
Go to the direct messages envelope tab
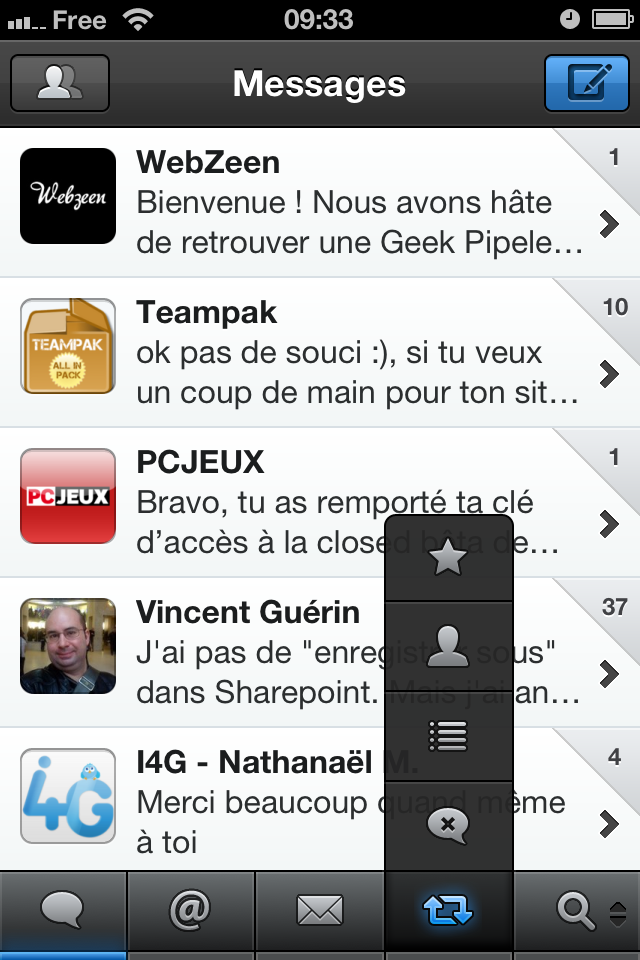click(x=320, y=911)
